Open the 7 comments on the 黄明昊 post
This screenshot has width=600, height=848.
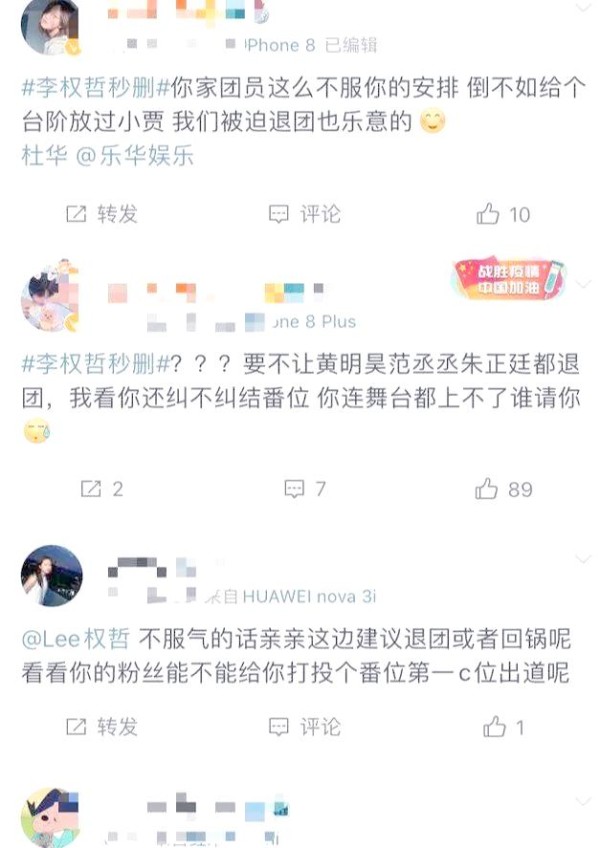pos(305,489)
